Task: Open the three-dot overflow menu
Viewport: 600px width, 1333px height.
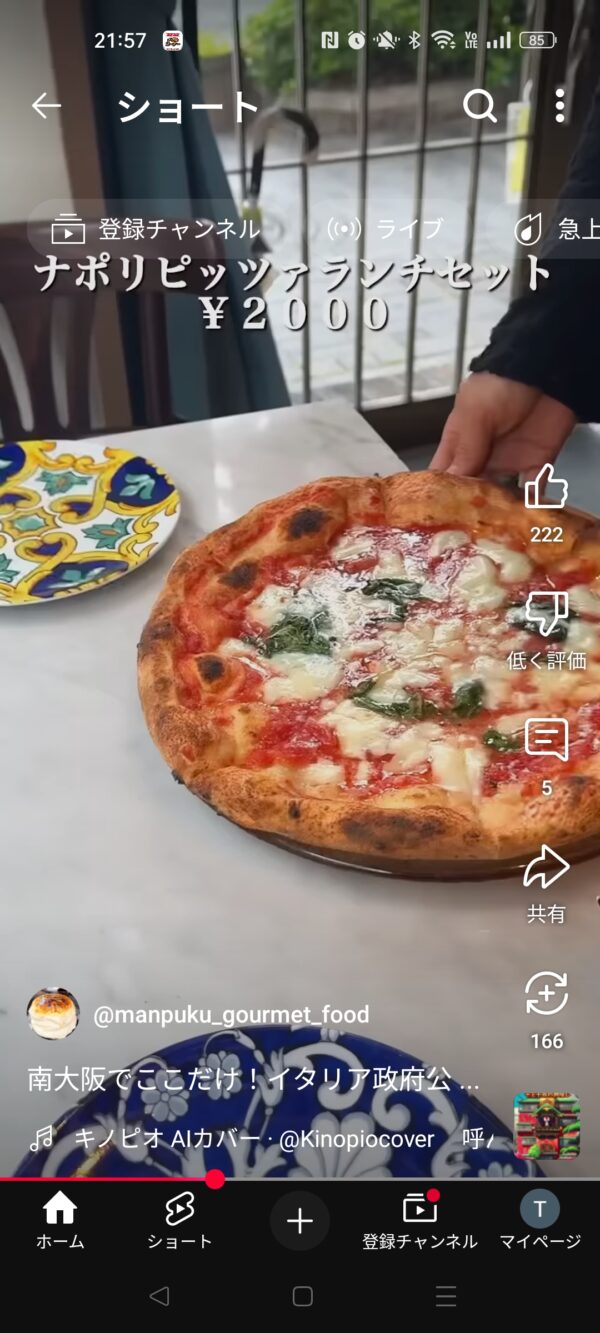Action: (559, 106)
